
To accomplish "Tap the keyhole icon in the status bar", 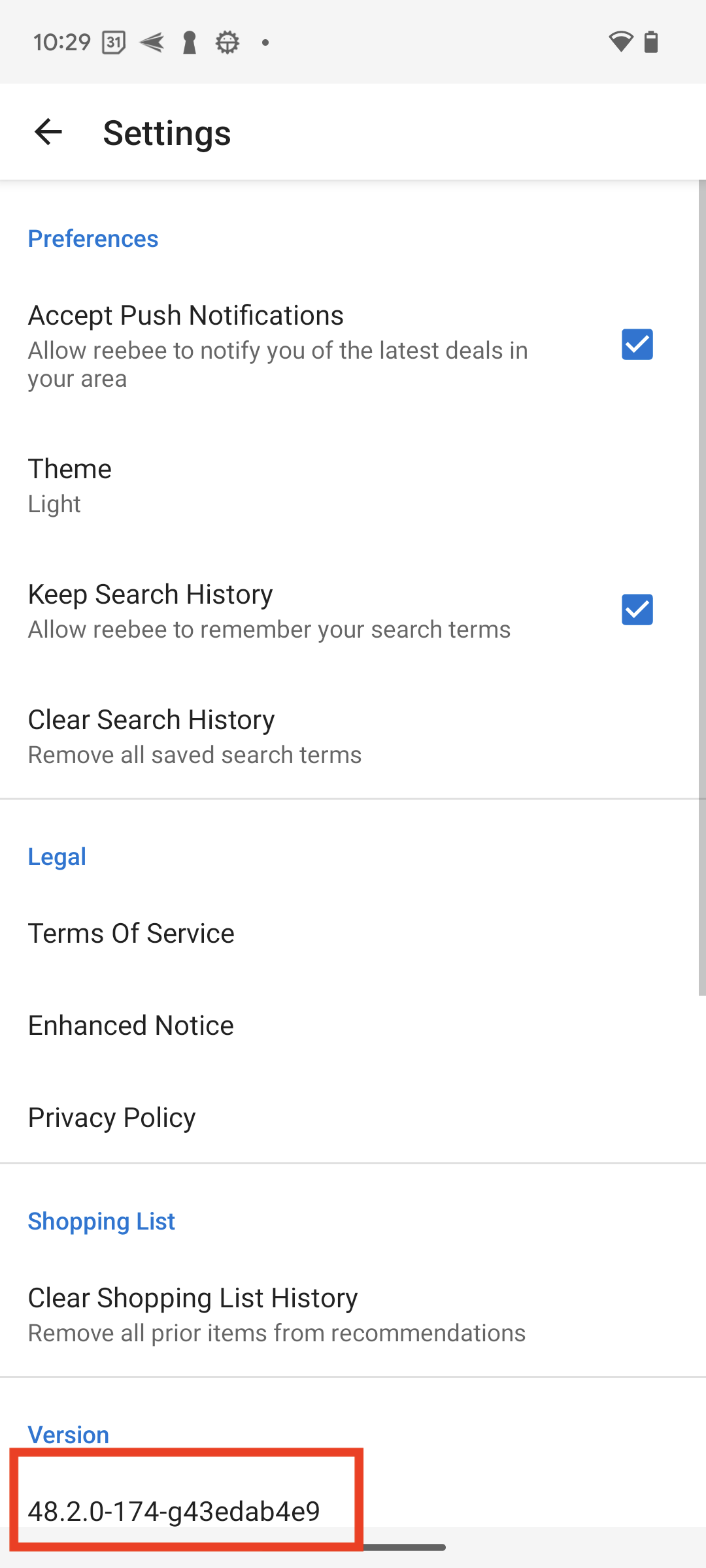I will click(x=189, y=42).
